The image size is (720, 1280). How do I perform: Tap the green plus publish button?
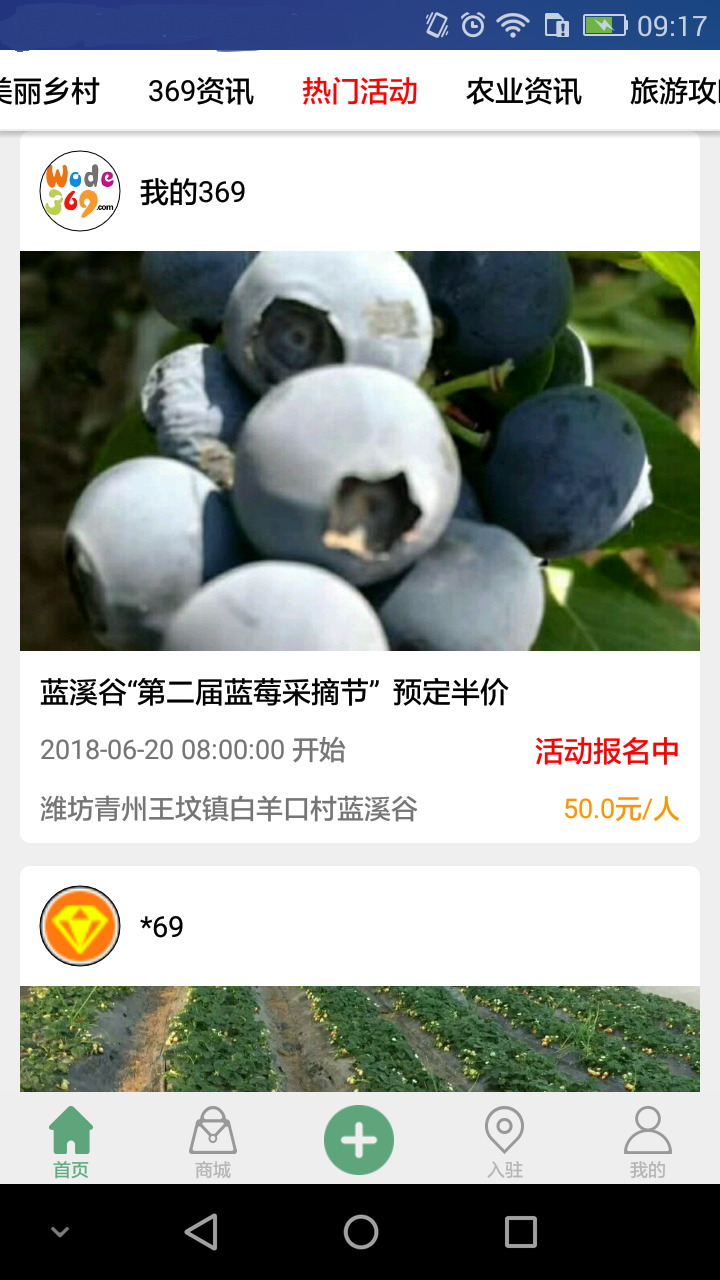click(359, 1140)
